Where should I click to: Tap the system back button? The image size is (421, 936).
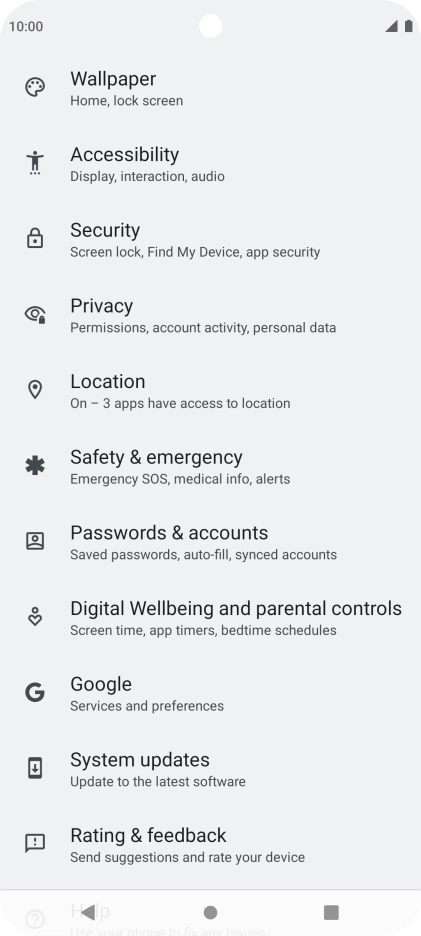click(88, 912)
